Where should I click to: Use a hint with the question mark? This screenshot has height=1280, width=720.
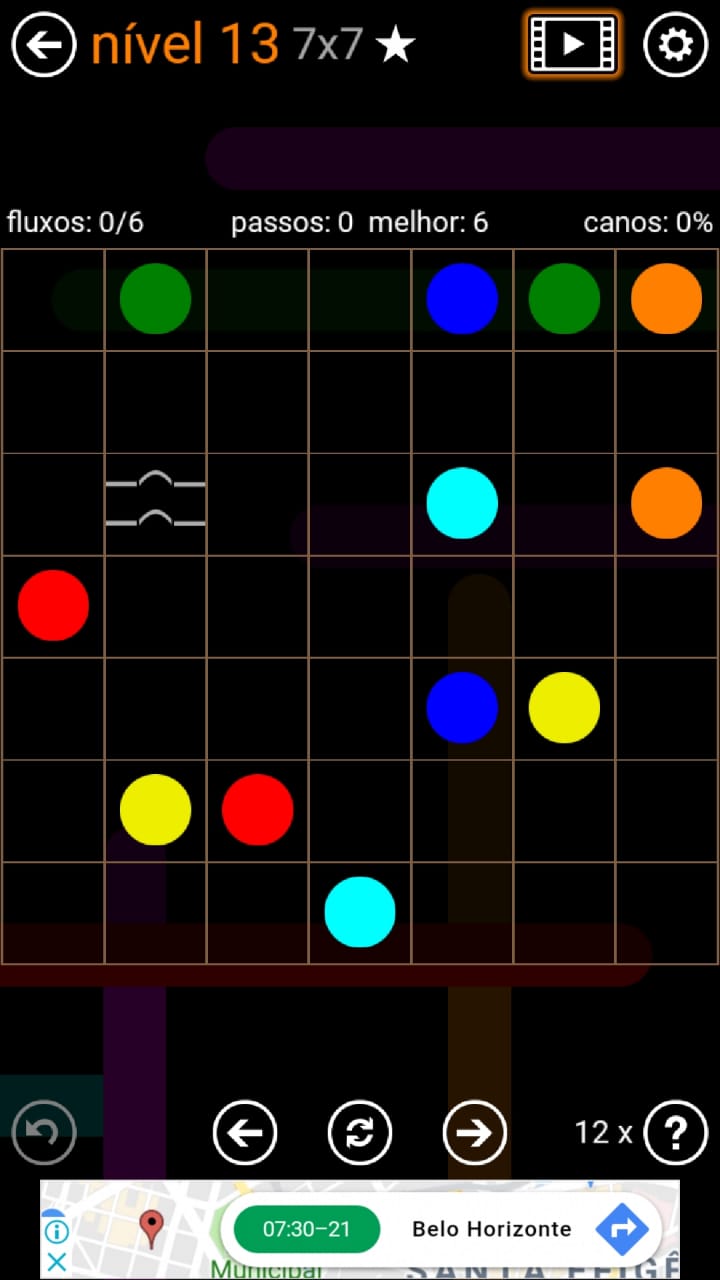point(676,1132)
